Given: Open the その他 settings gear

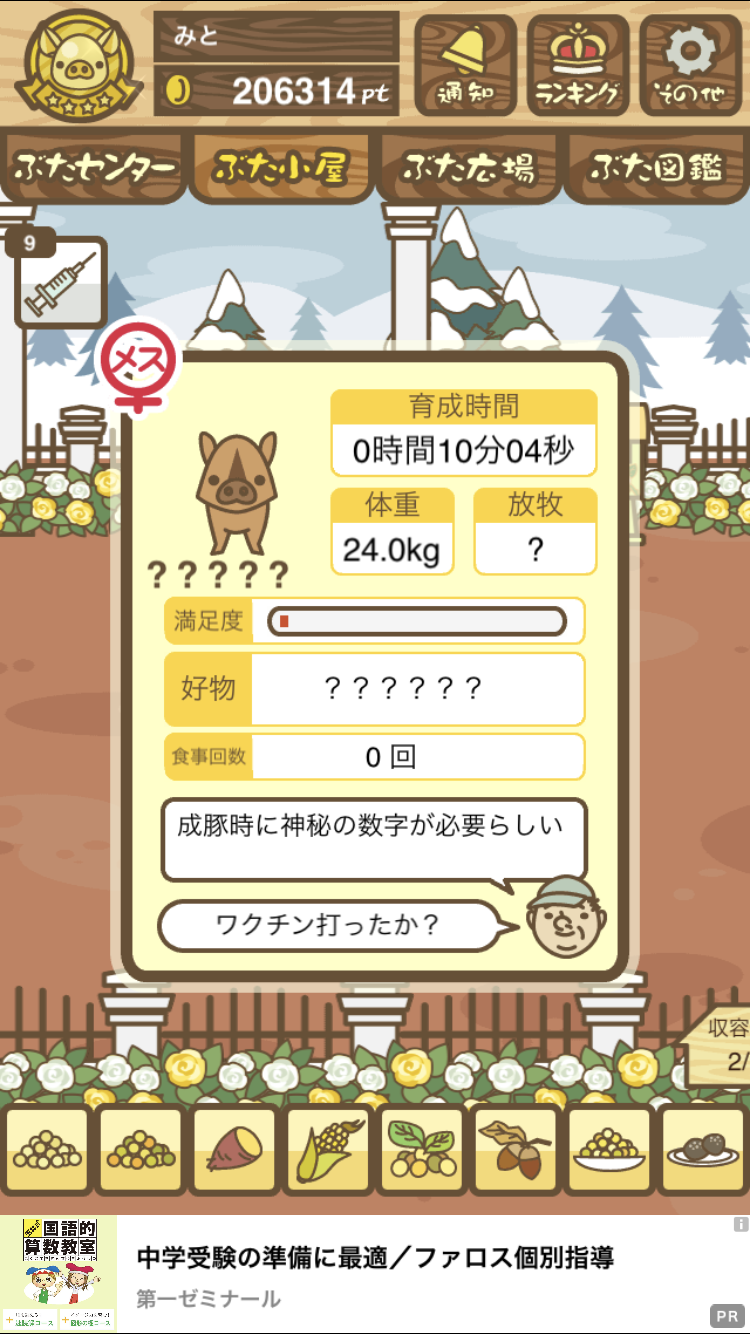Looking at the screenshot, I should coord(690,65).
